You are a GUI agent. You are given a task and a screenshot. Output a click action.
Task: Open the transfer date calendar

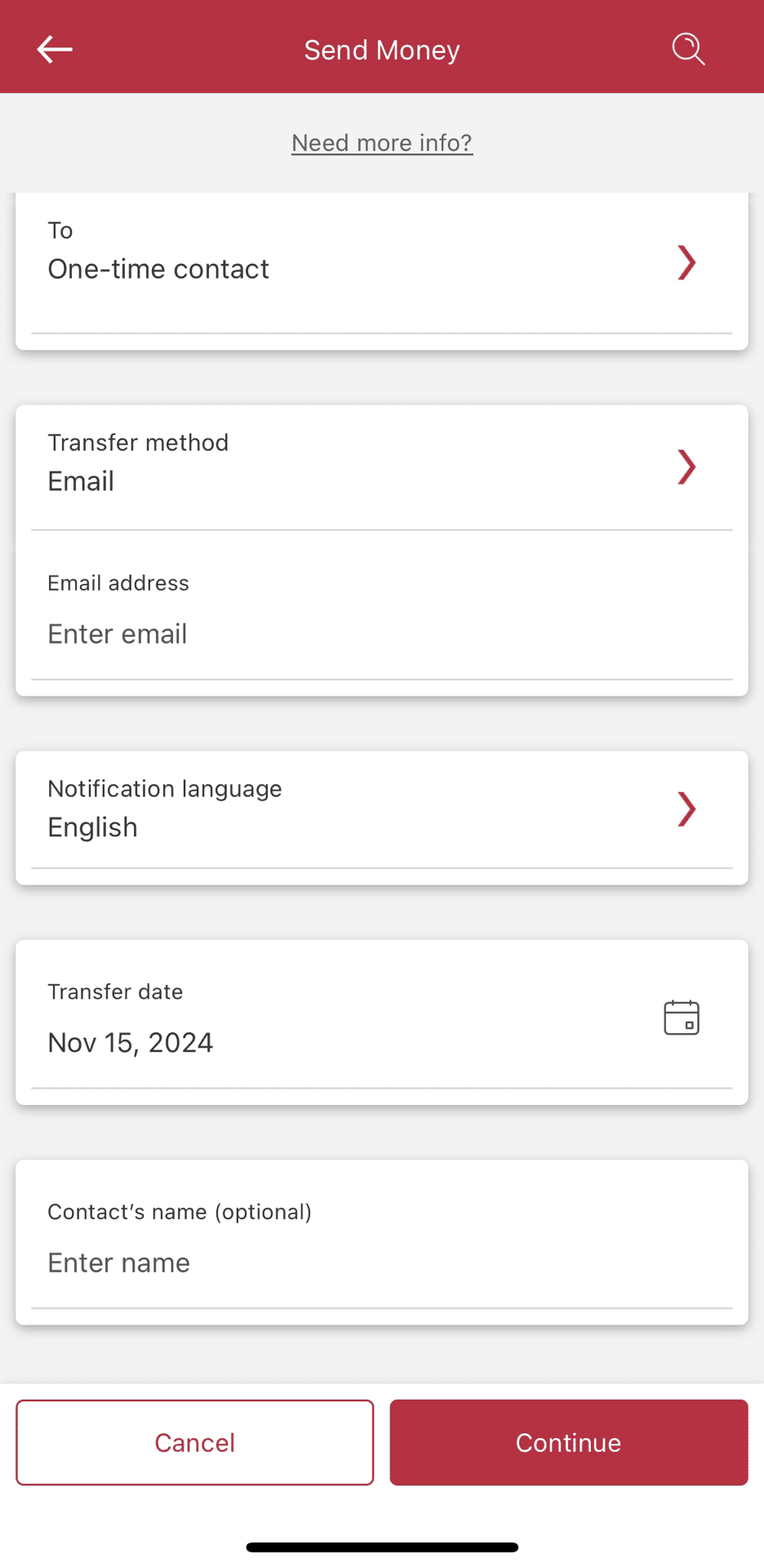[682, 1018]
